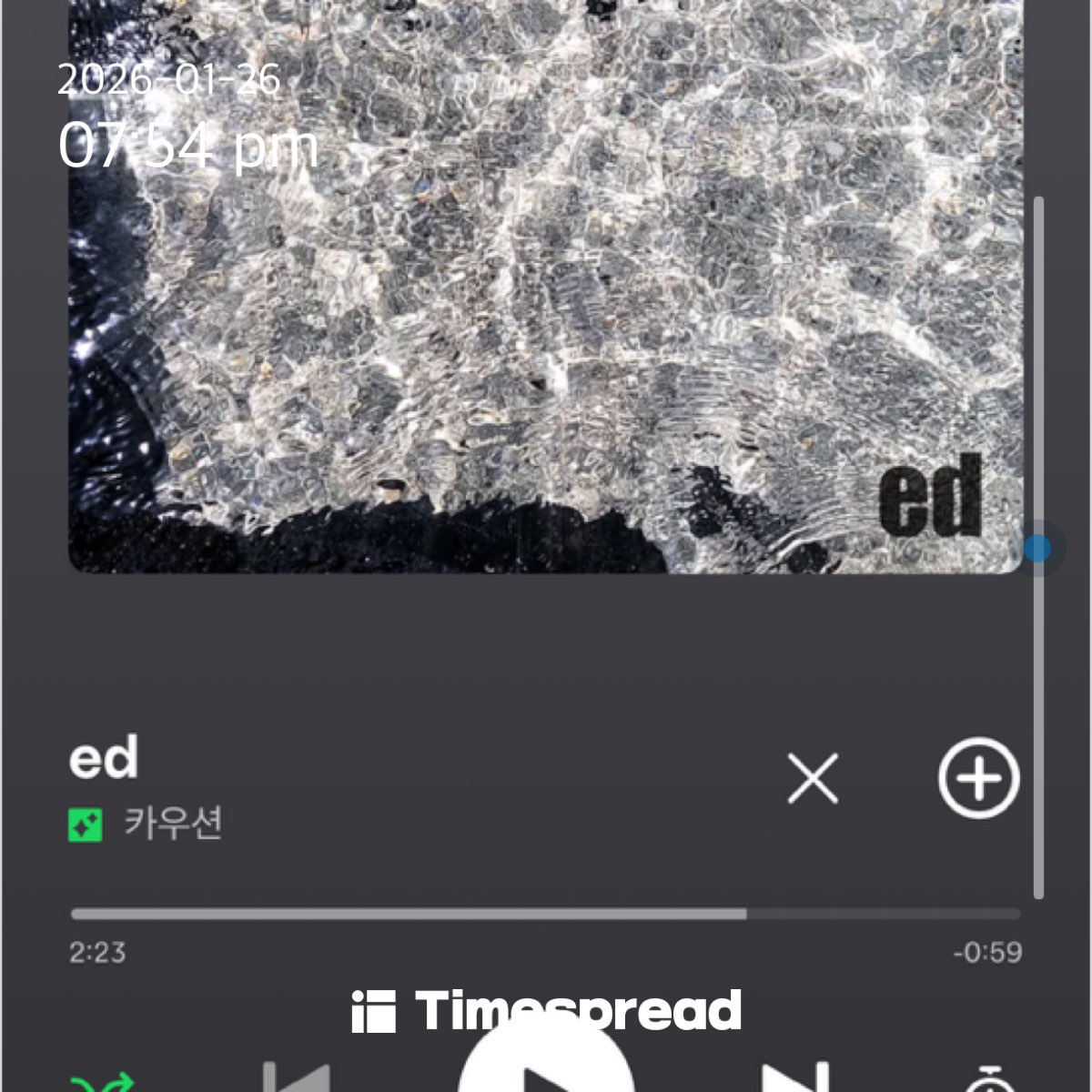Tap the blue handle on the vertical slider
Screen dimensions: 1092x1092
point(1037,549)
